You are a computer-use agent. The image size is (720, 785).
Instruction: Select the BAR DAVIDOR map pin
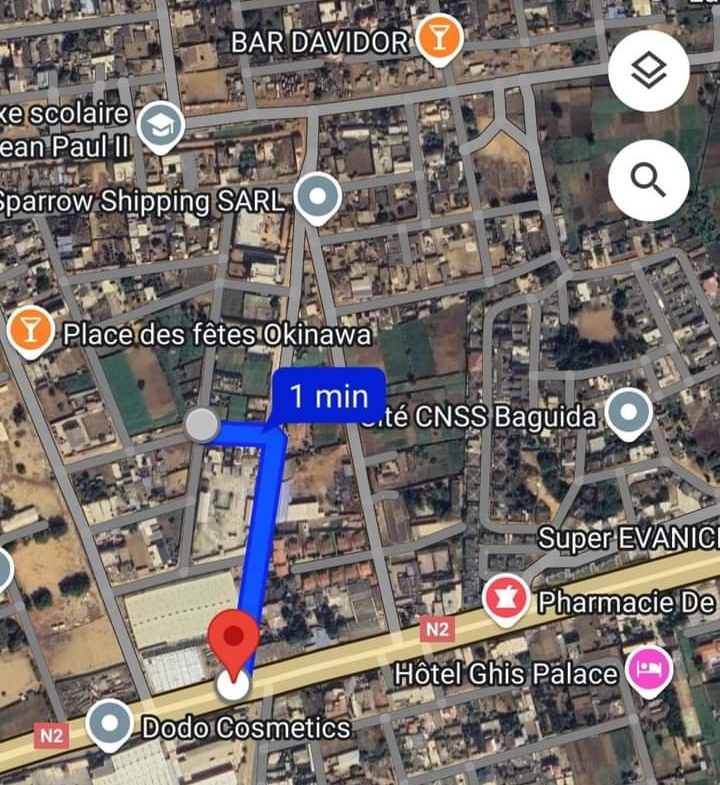point(439,39)
